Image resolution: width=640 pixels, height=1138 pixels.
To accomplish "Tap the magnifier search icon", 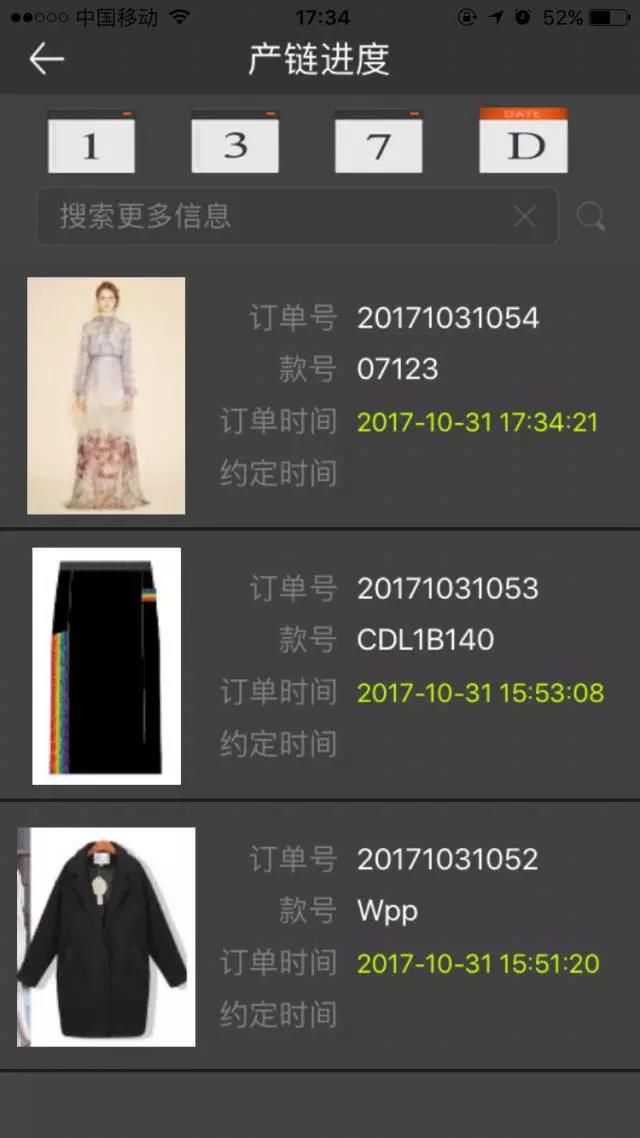I will pos(591,216).
